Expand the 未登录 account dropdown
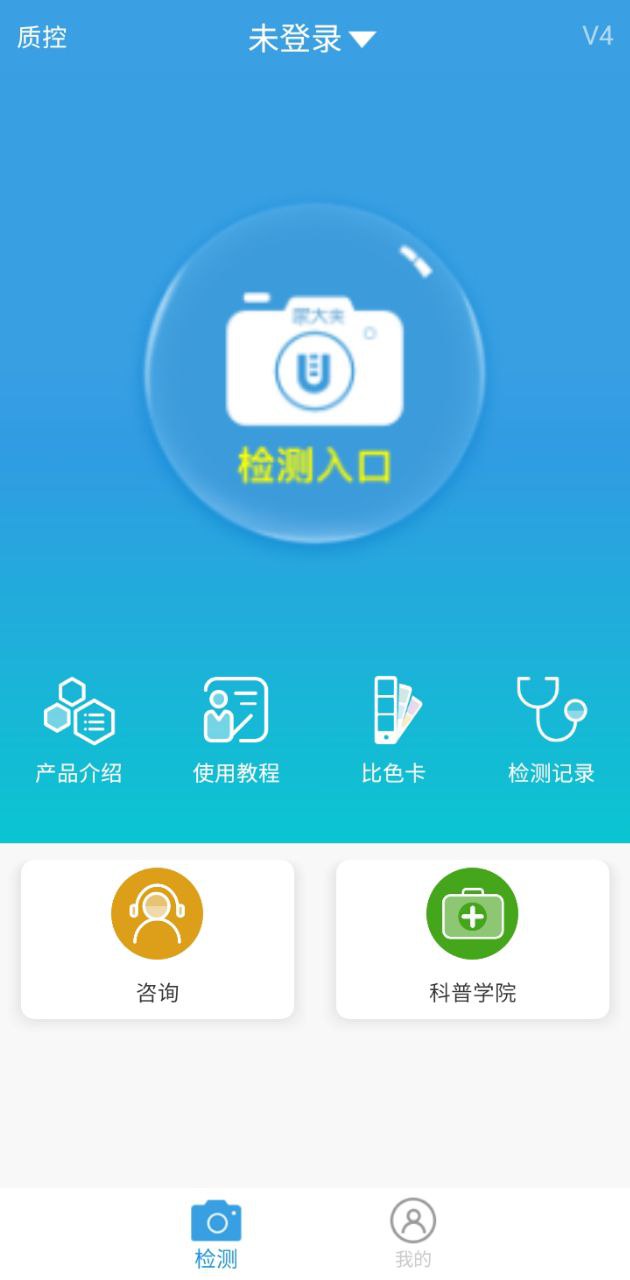The image size is (630, 1280). [x=312, y=39]
